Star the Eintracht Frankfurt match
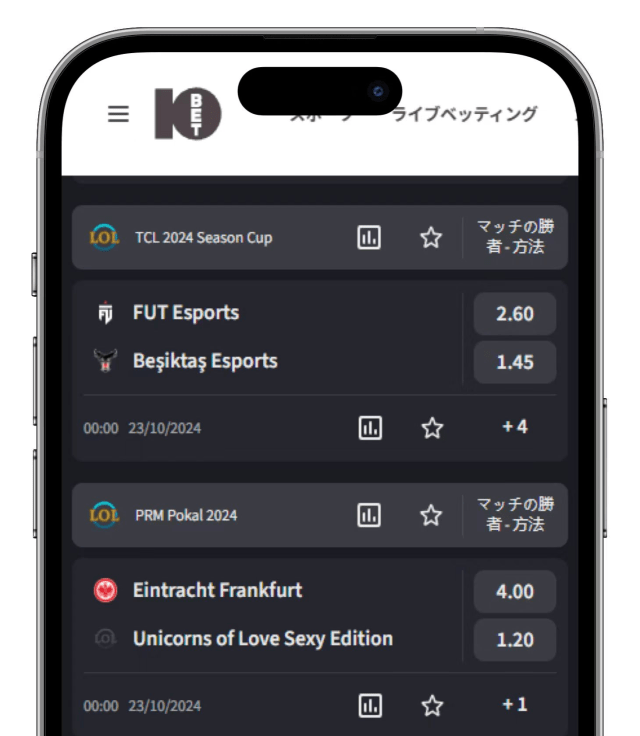Image resolution: width=640 pixels, height=736 pixels. point(431,706)
